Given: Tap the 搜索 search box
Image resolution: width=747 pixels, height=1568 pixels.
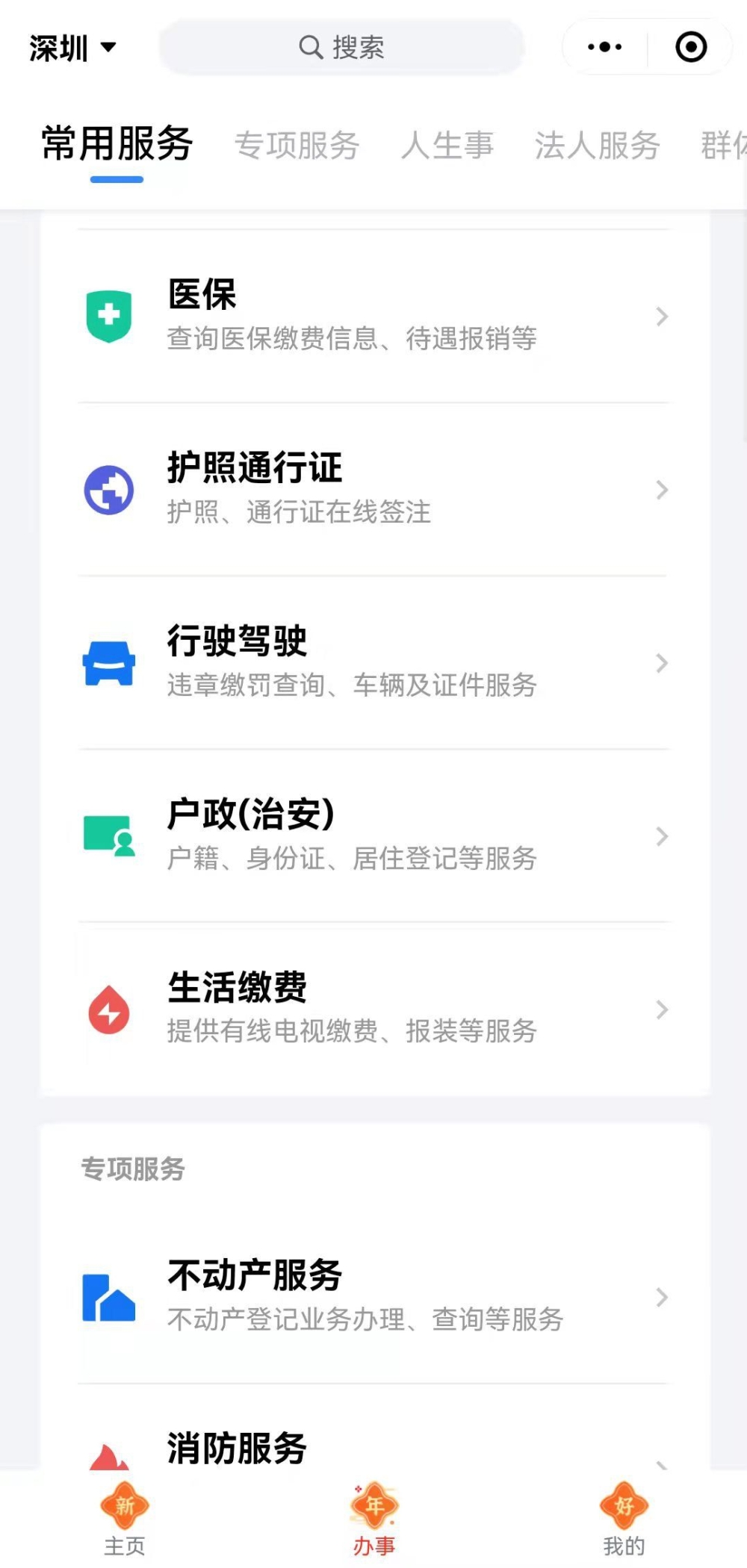Looking at the screenshot, I should [x=342, y=47].
